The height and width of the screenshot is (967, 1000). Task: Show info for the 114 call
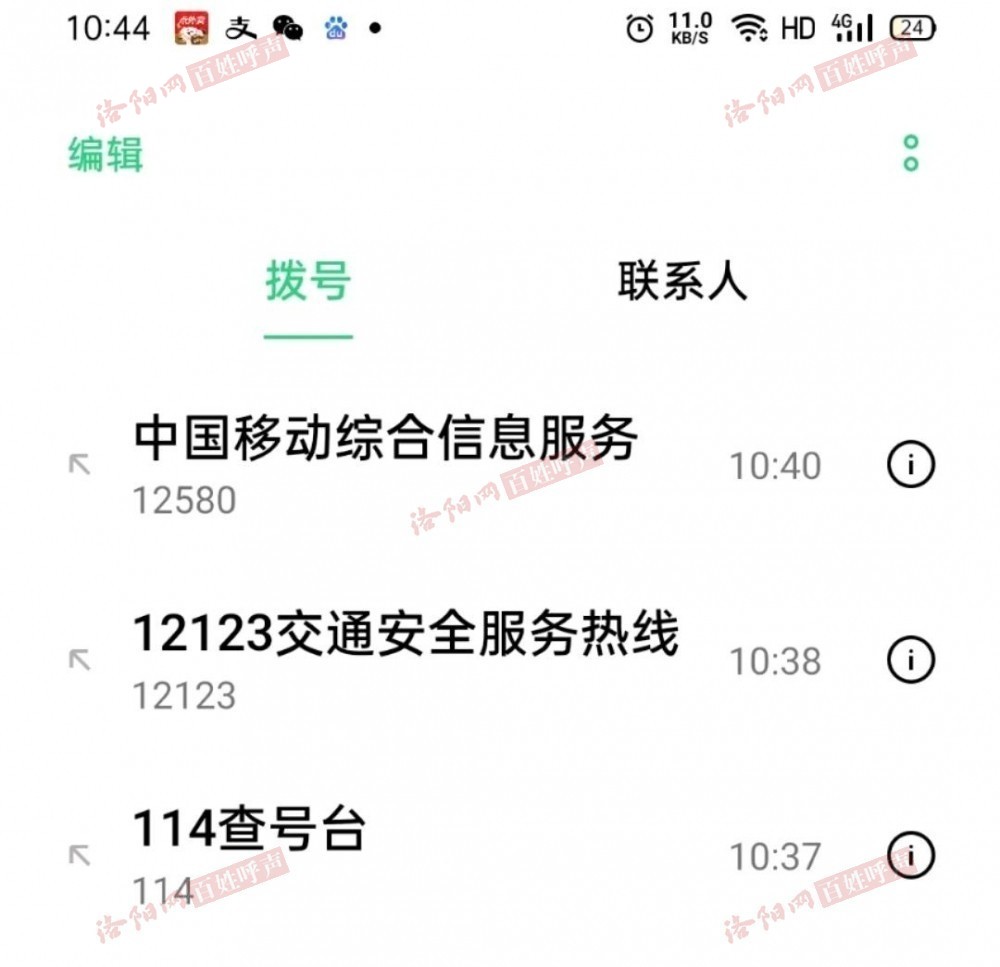coord(910,856)
